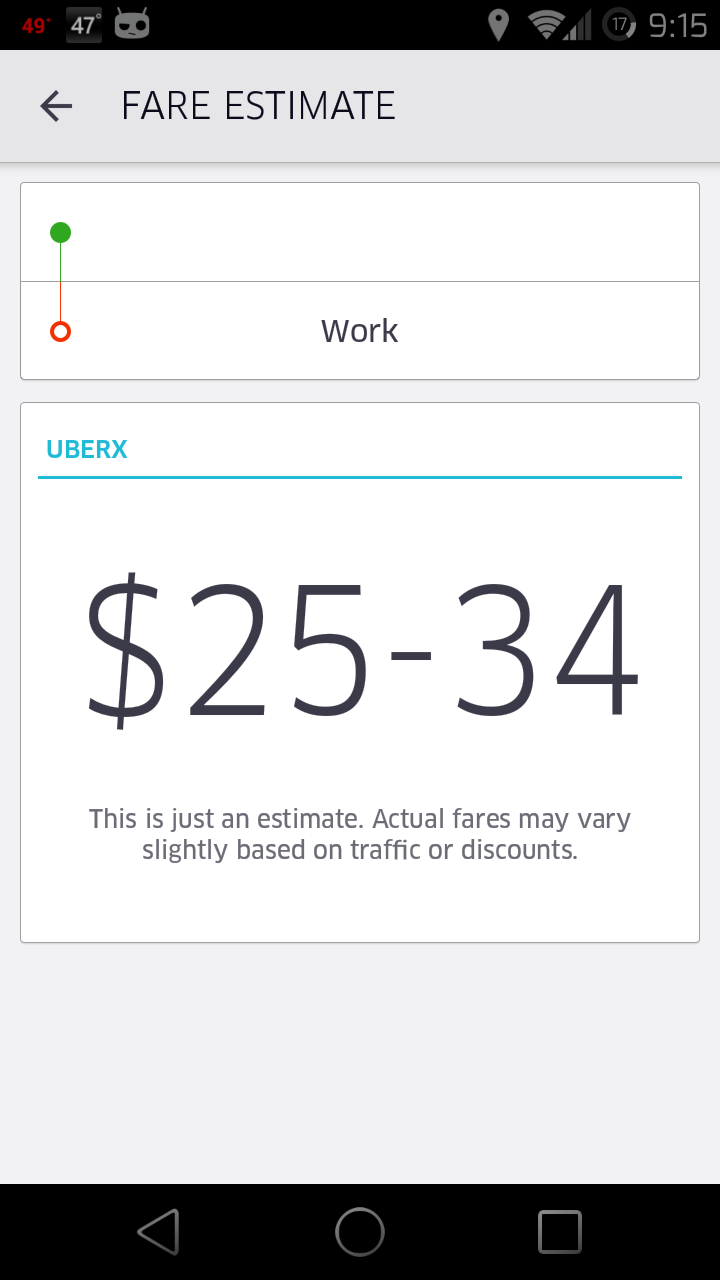Edit the empty pickup location field

tap(360, 233)
